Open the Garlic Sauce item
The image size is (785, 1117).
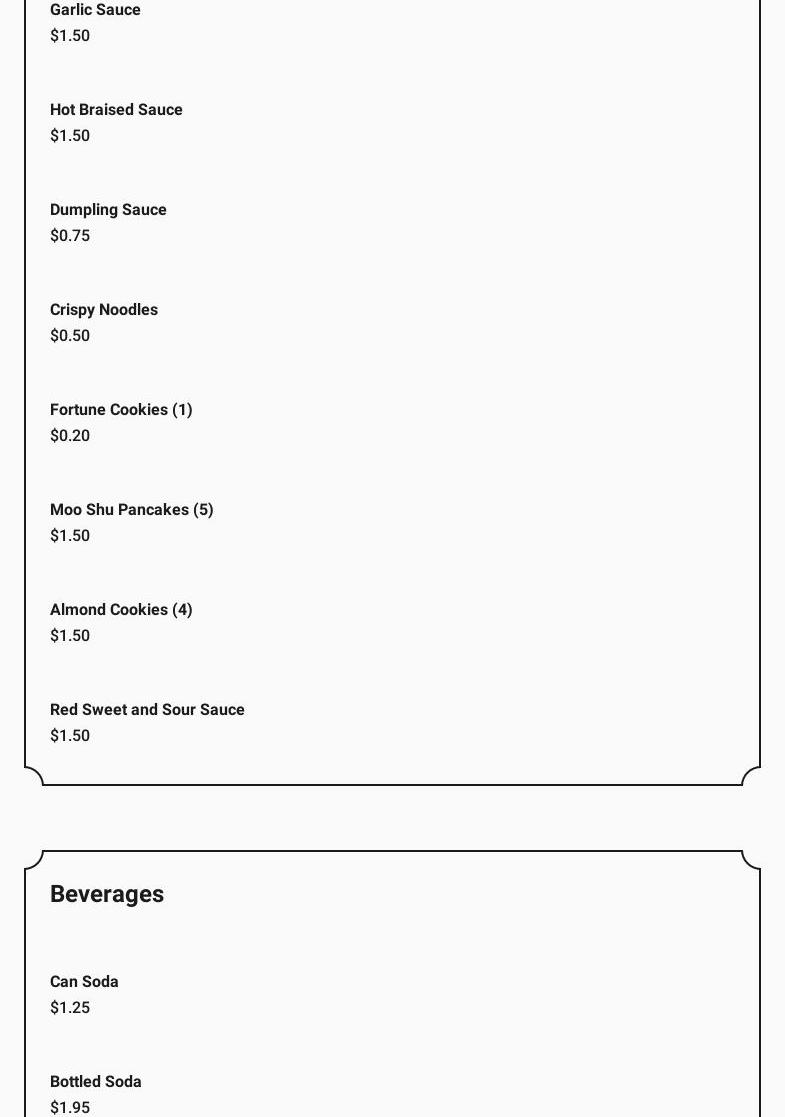[96, 10]
